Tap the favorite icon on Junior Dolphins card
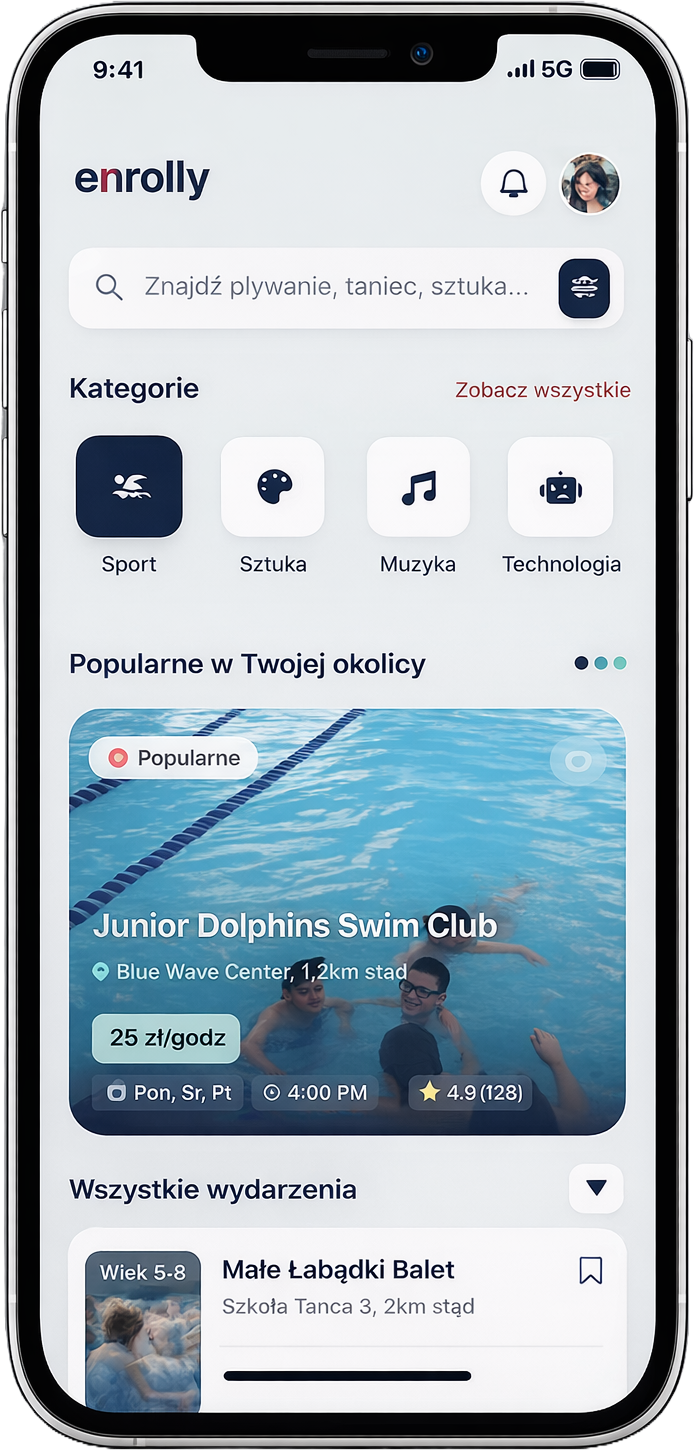Viewport: 694px width, 1450px height. (578, 762)
